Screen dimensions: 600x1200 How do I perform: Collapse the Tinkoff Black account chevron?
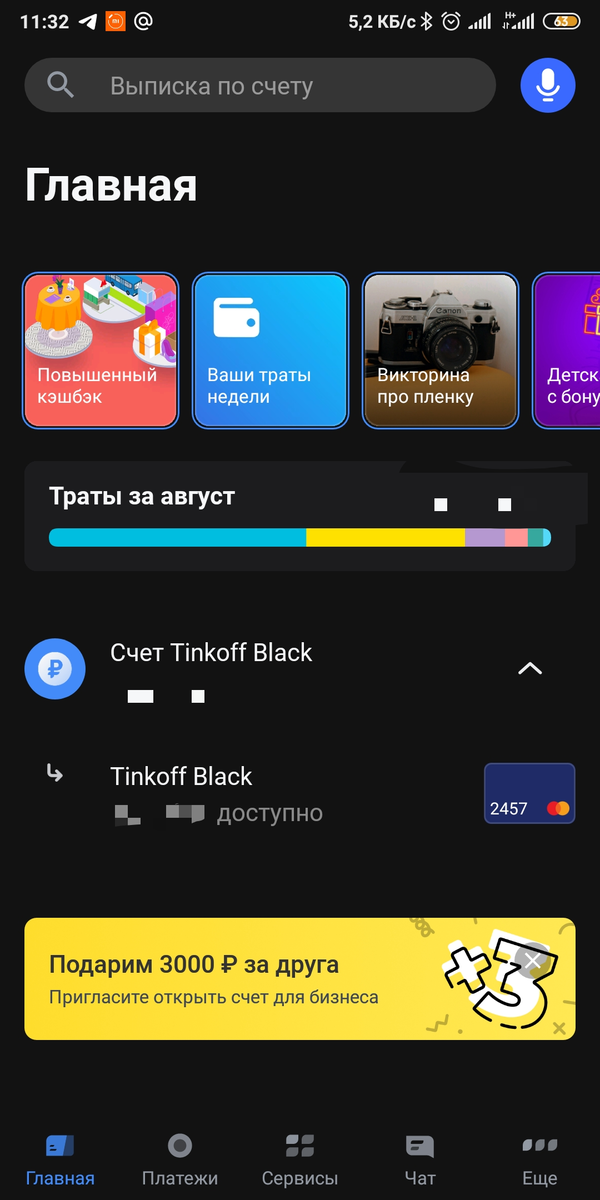coord(530,668)
